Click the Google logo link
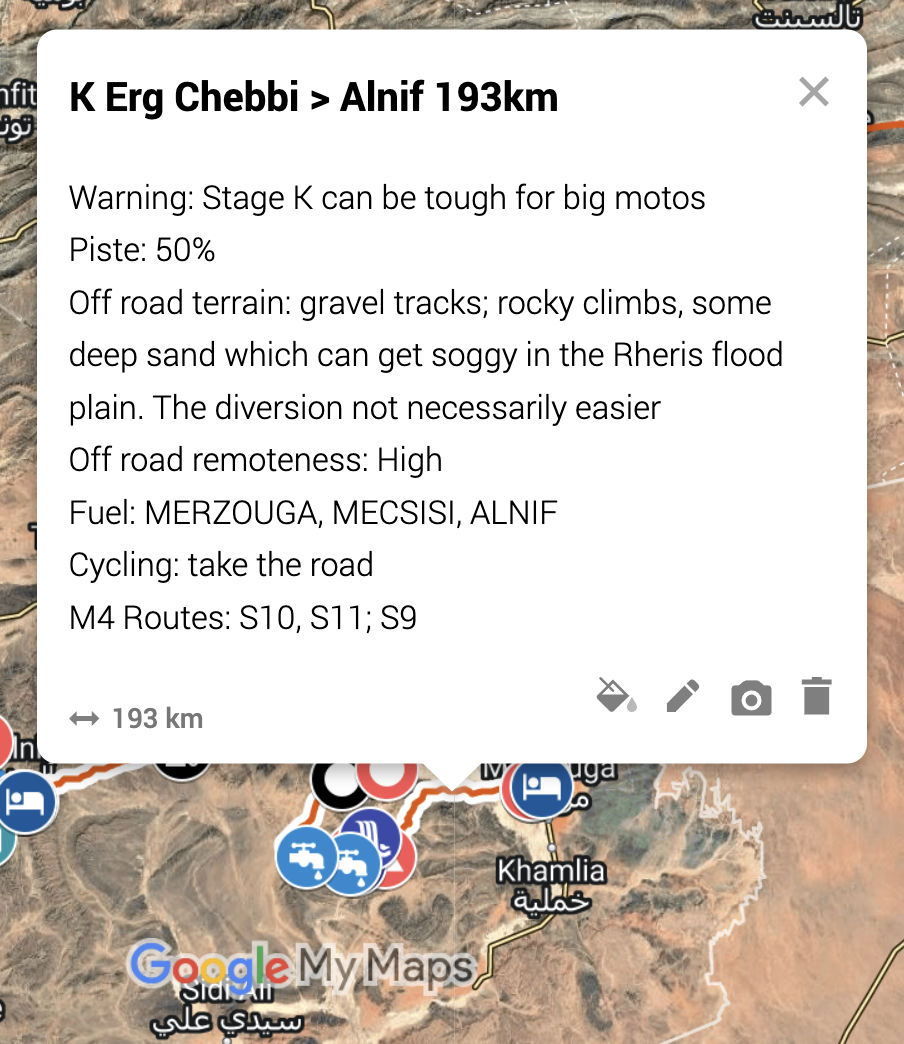This screenshot has width=904, height=1044. [207, 964]
